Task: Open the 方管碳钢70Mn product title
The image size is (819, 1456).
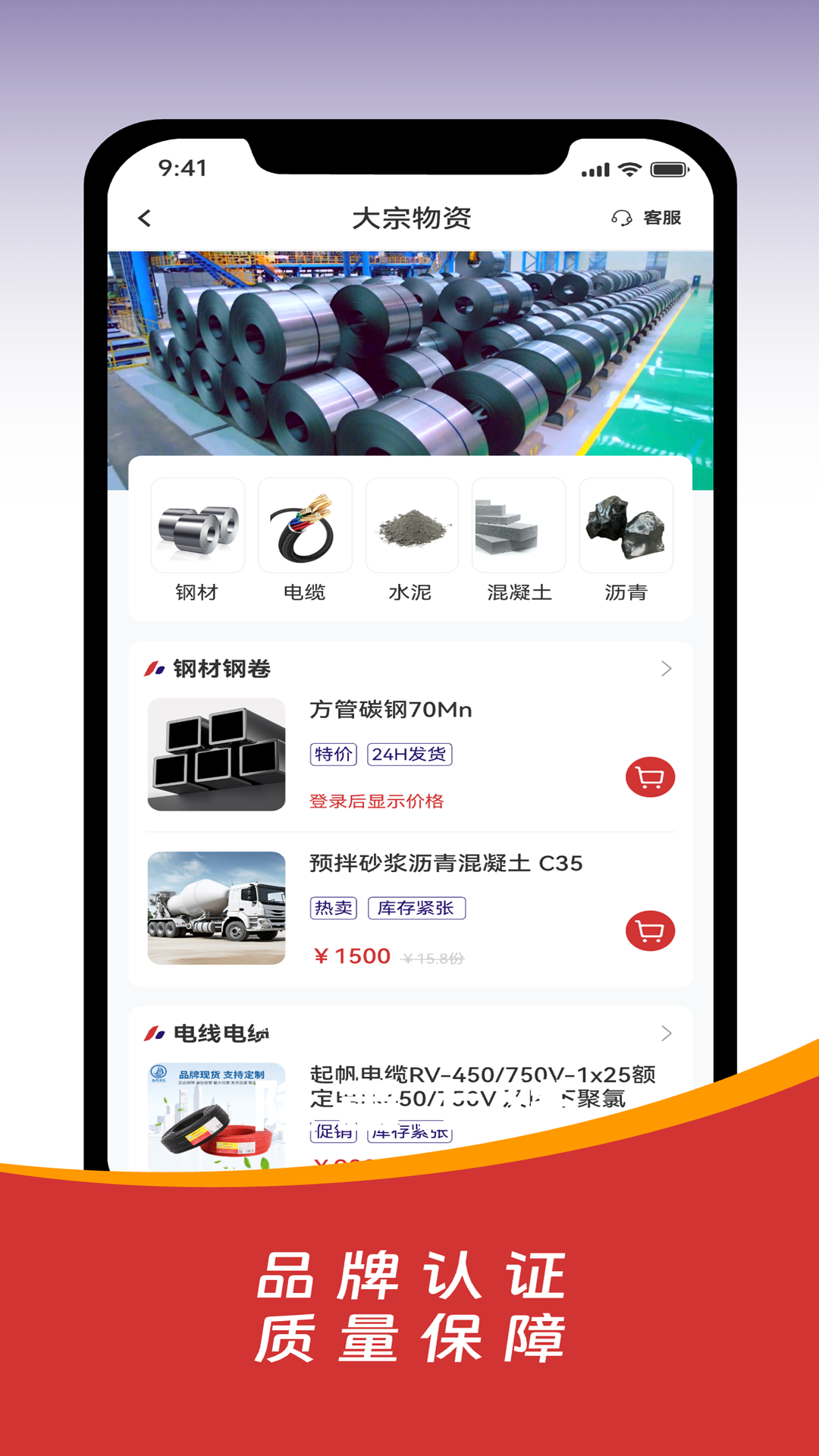Action: click(391, 711)
